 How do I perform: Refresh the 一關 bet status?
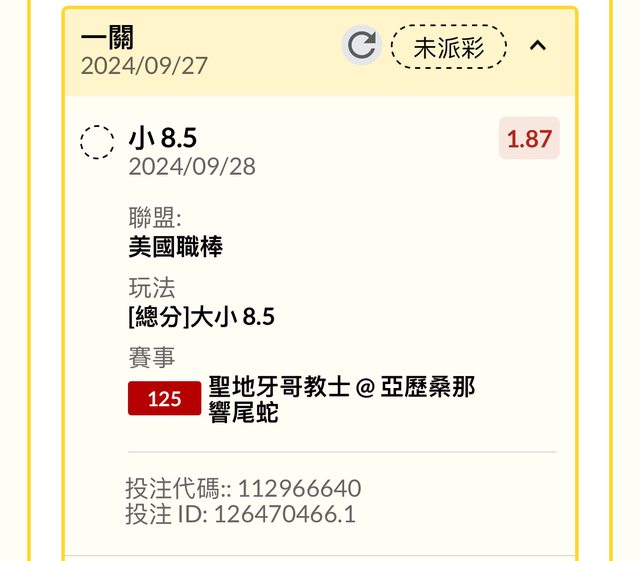tap(362, 46)
